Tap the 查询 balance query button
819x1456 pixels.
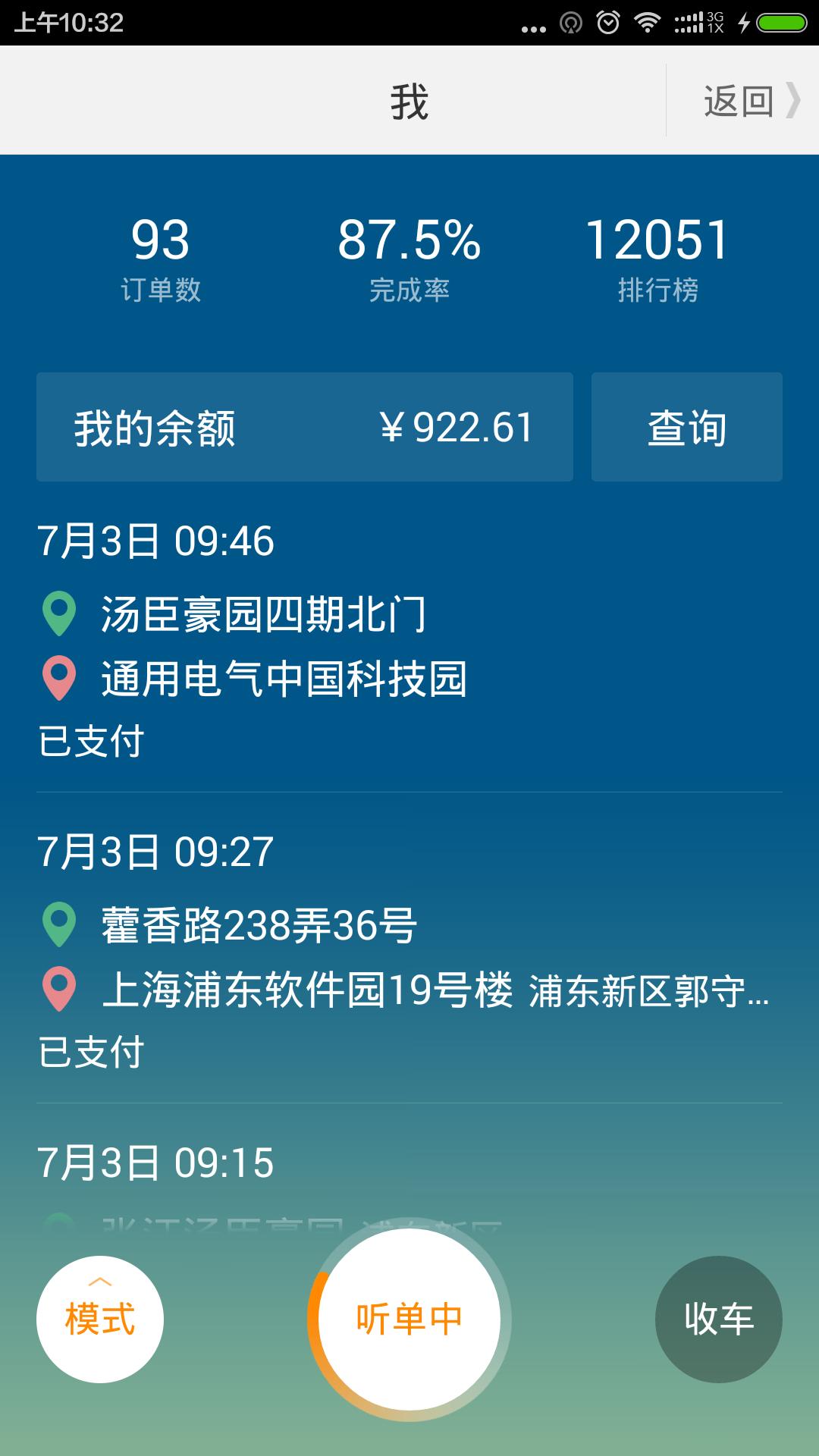coord(686,427)
